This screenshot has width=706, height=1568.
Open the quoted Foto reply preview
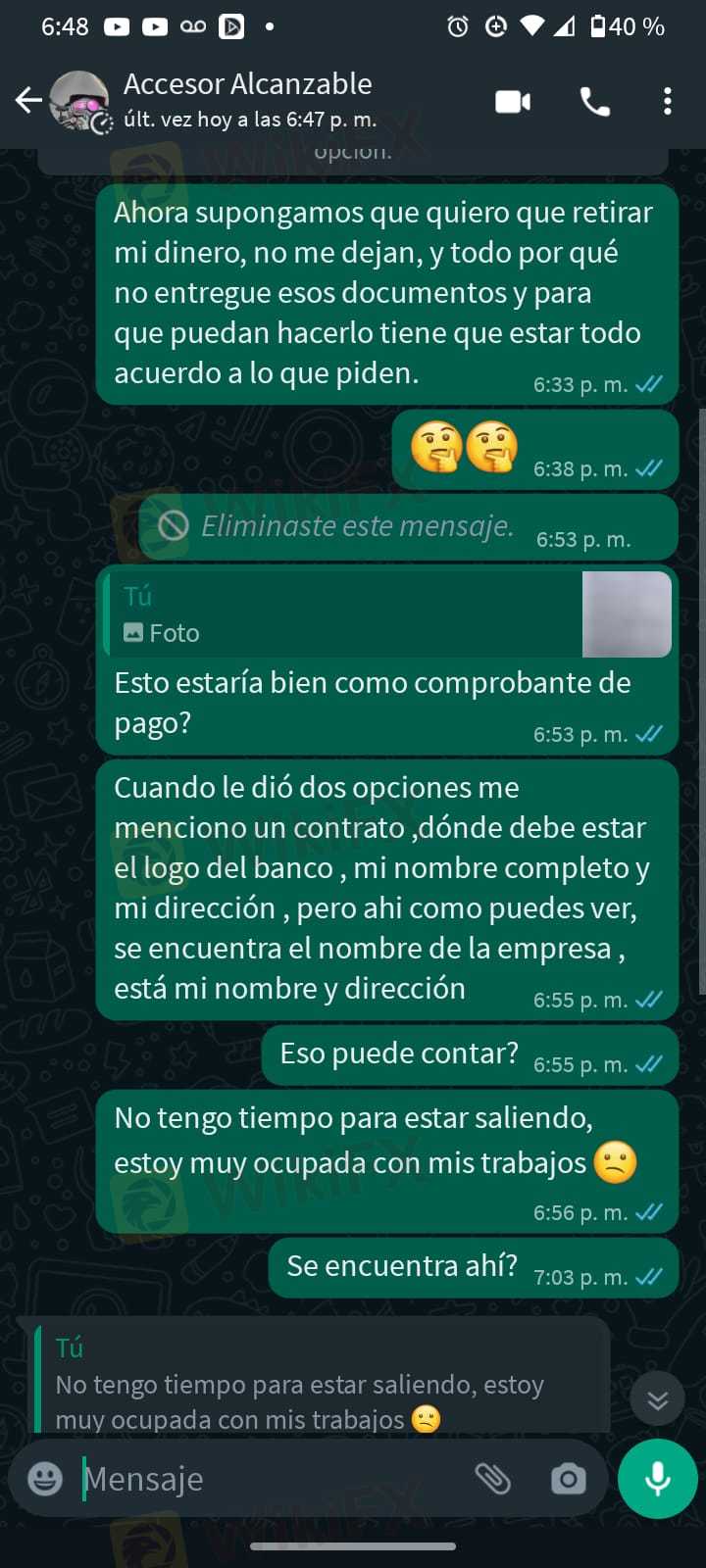point(388,614)
